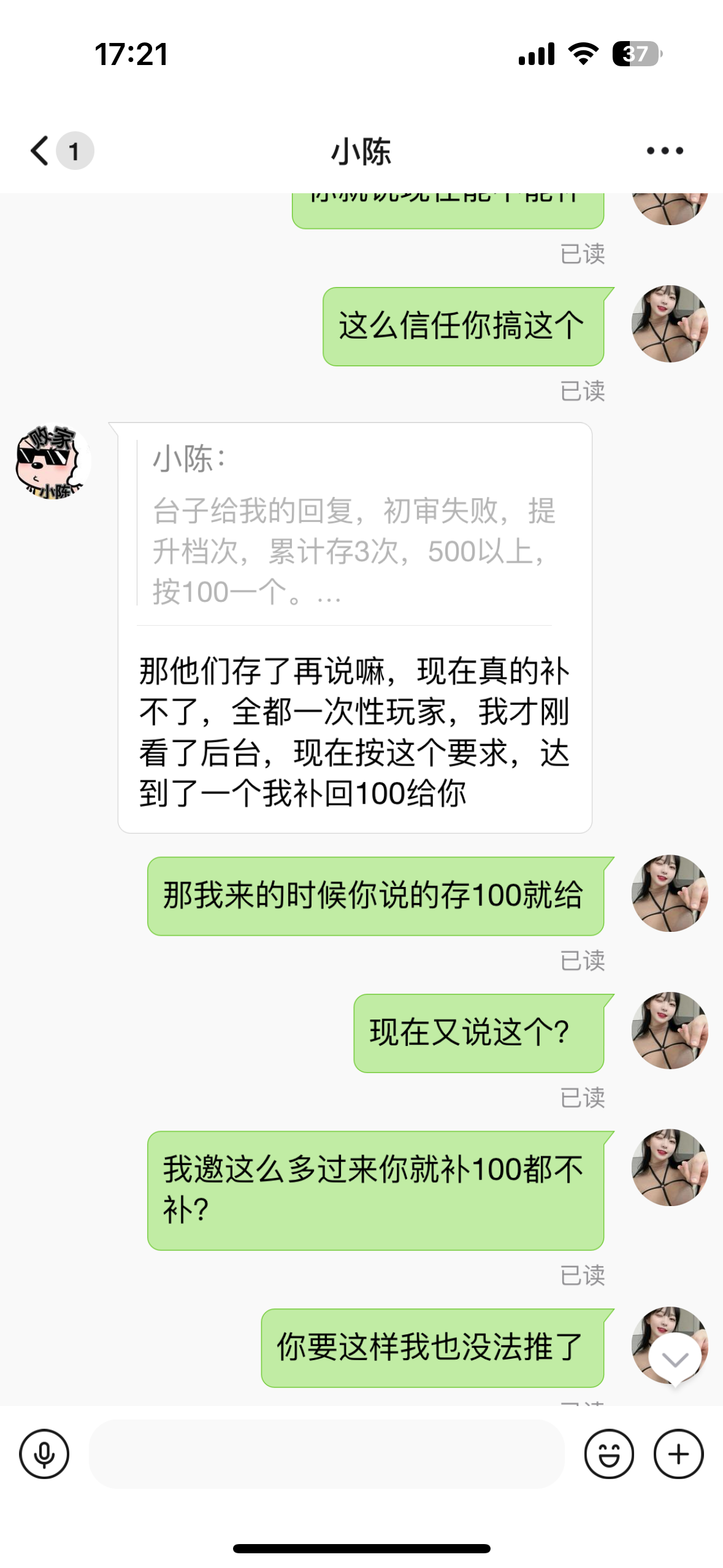Open 小陈's profile from the cartoon avatar
The height and width of the screenshot is (1568, 723).
coord(53,461)
